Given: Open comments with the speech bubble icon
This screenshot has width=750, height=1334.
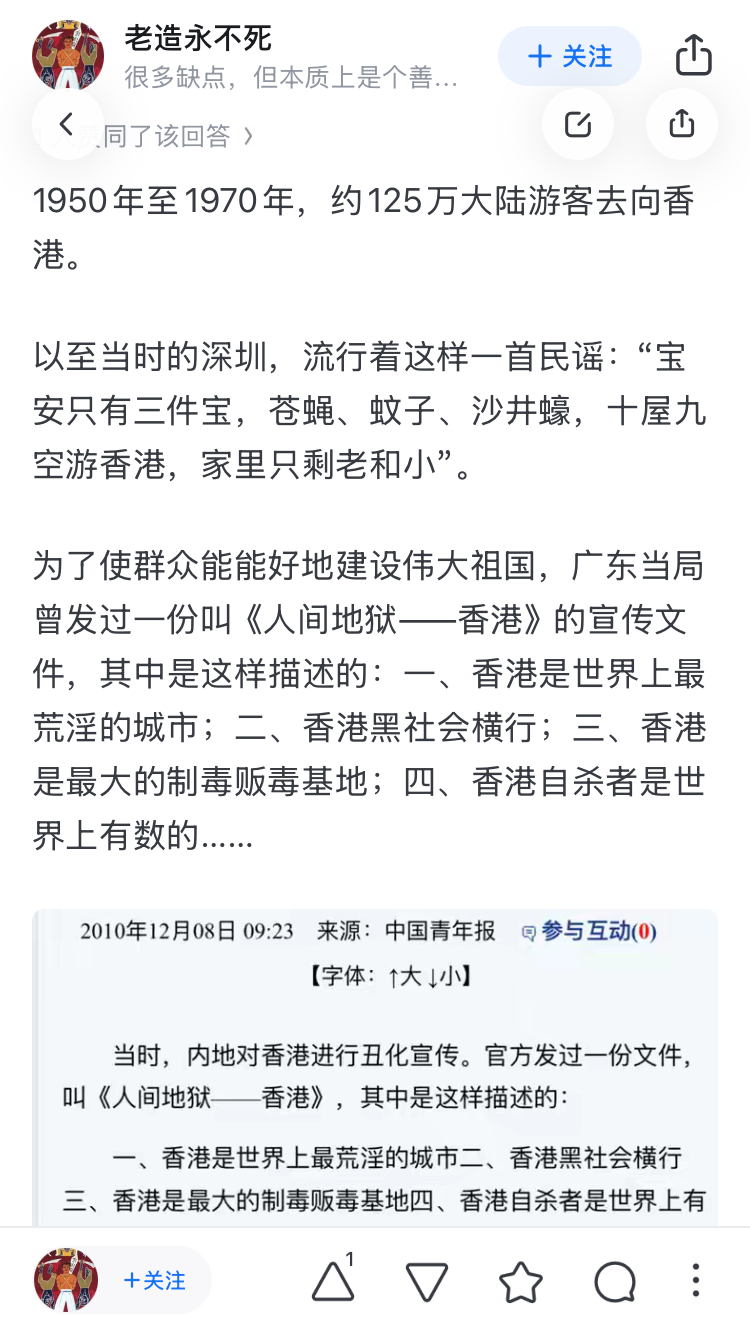Looking at the screenshot, I should (614, 1281).
